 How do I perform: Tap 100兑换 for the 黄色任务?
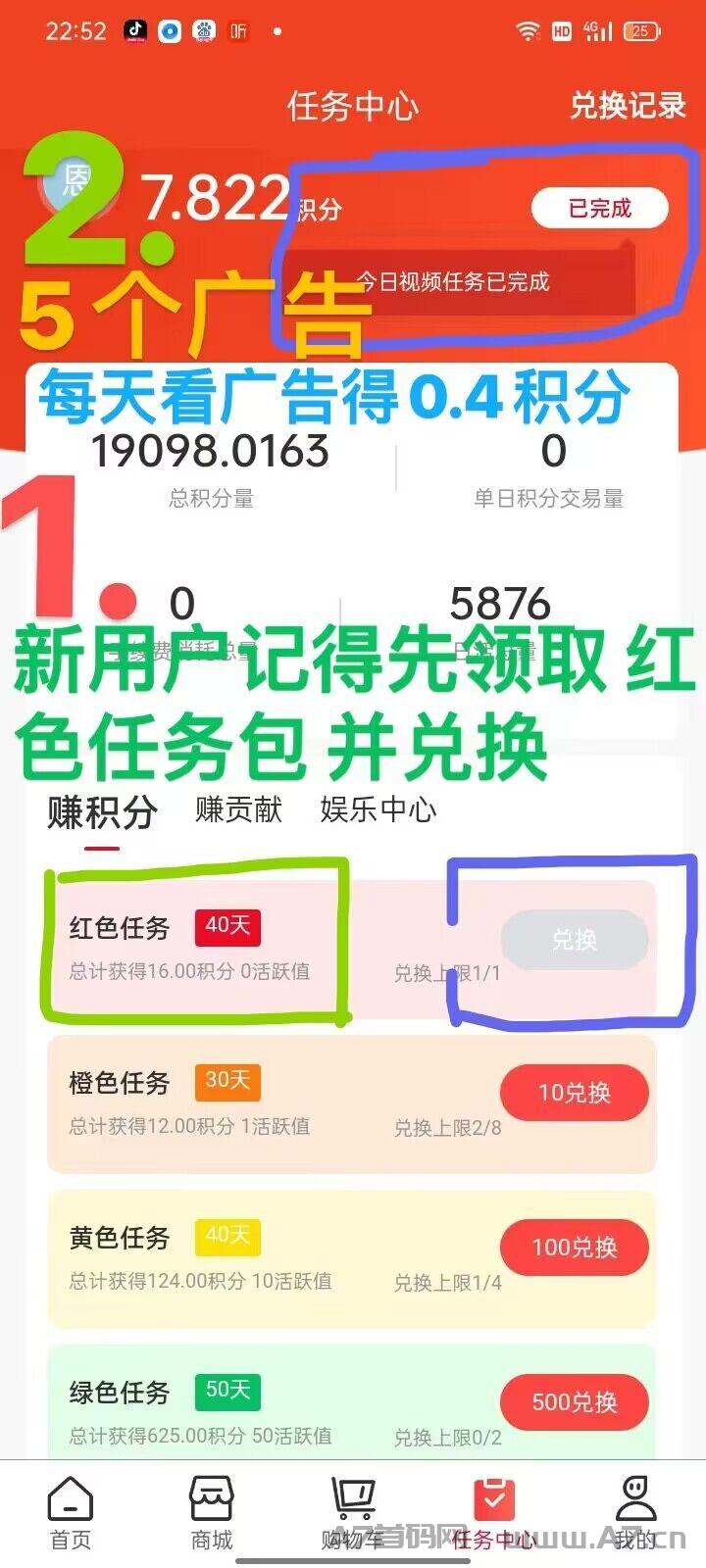click(575, 1248)
